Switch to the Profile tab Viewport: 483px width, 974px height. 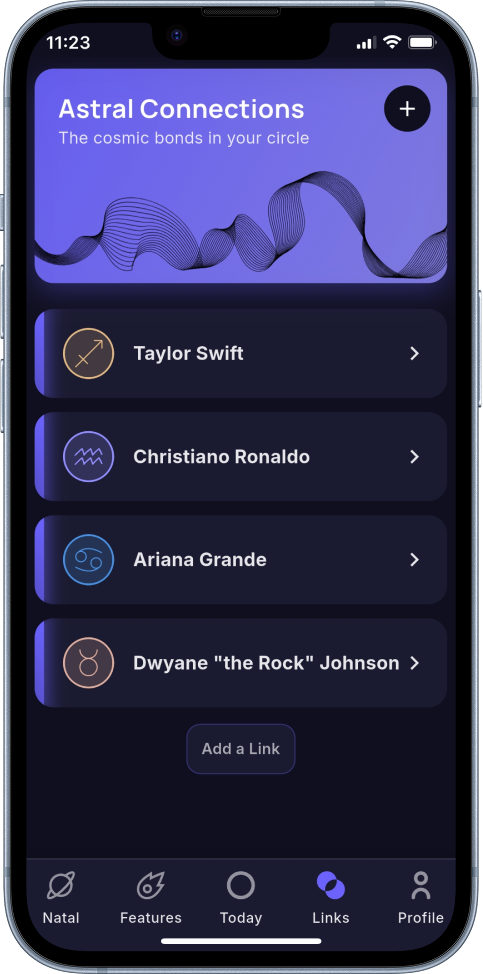[421, 898]
